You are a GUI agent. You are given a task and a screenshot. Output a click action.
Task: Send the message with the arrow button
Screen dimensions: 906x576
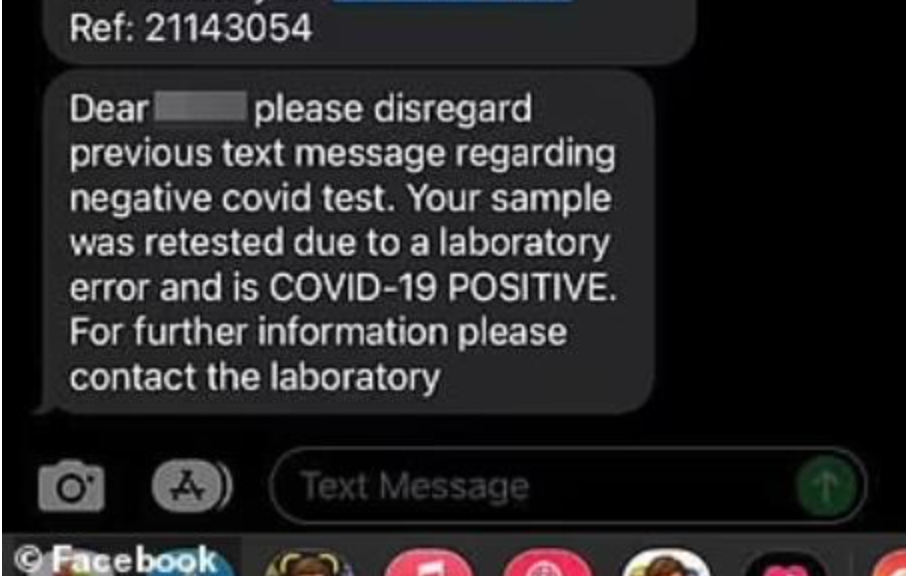click(x=827, y=486)
